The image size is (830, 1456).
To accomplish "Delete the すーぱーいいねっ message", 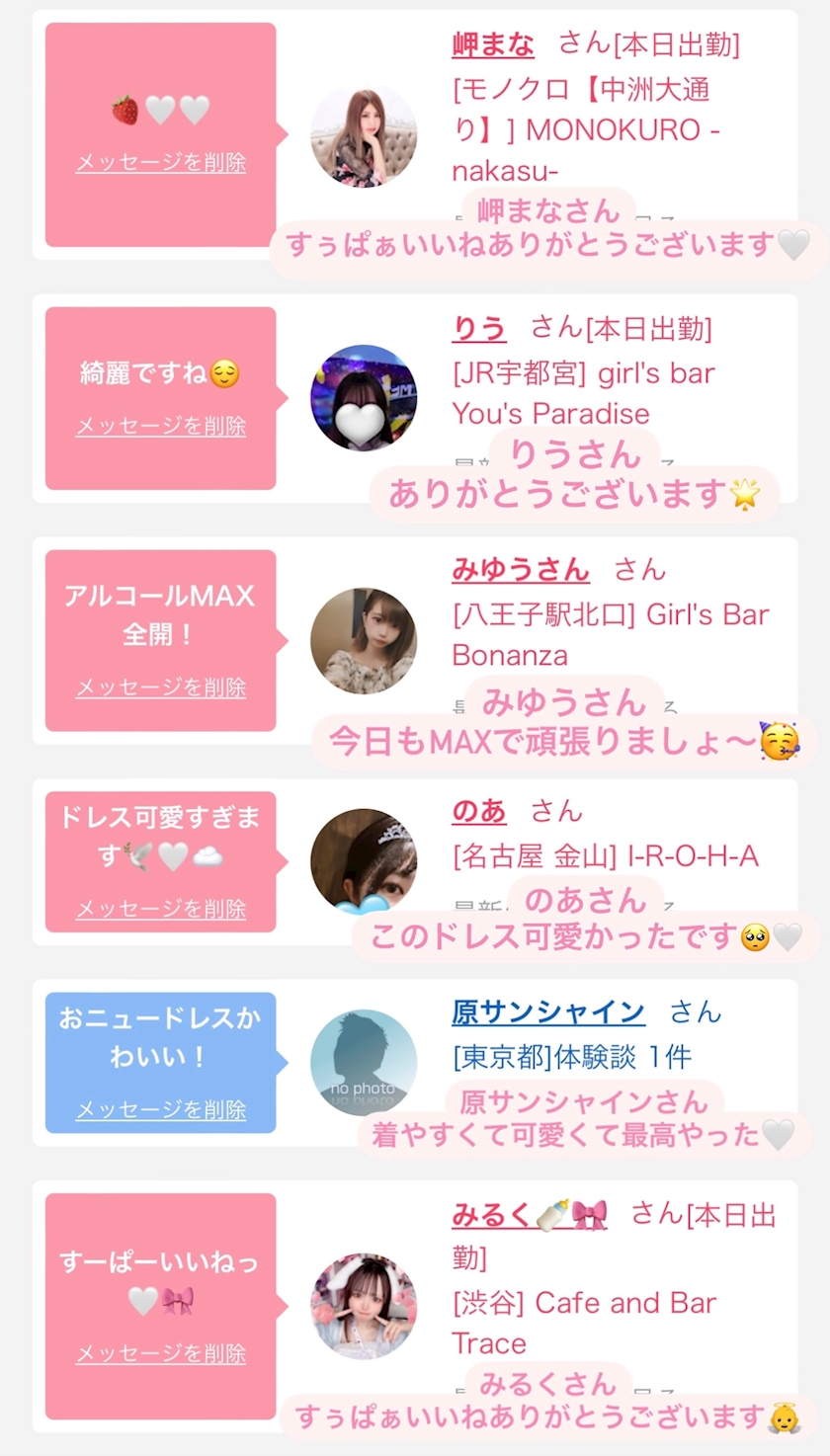I will [x=161, y=1353].
